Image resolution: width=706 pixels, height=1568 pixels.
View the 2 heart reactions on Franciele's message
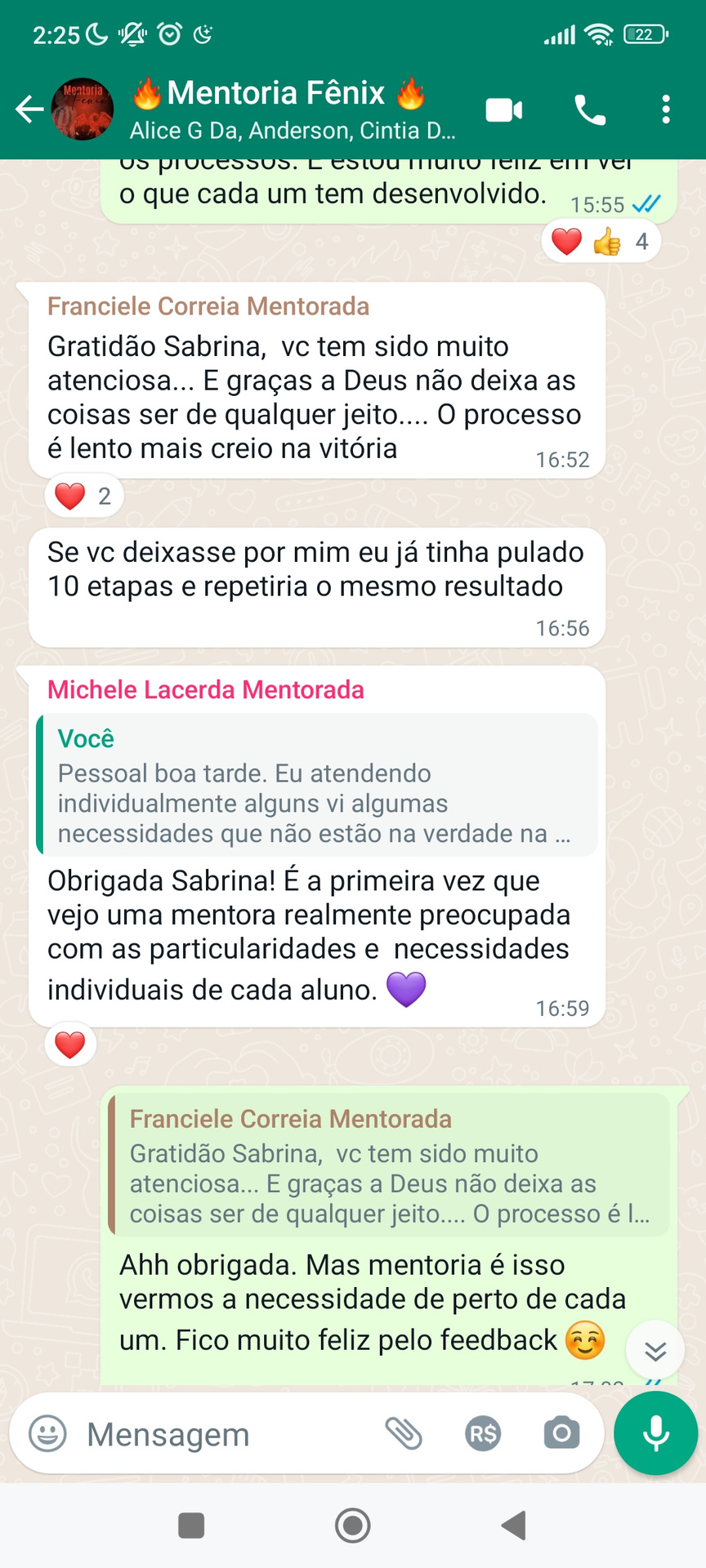coord(83,496)
